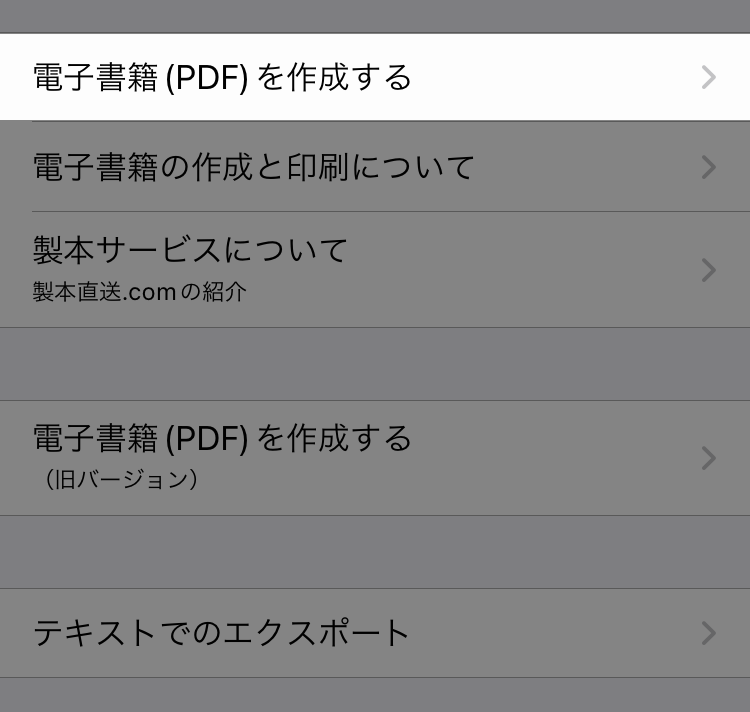Select 電子書籍 (PDF) を作成する (旧バージョン)
This screenshot has width=750, height=712.
tap(375, 457)
